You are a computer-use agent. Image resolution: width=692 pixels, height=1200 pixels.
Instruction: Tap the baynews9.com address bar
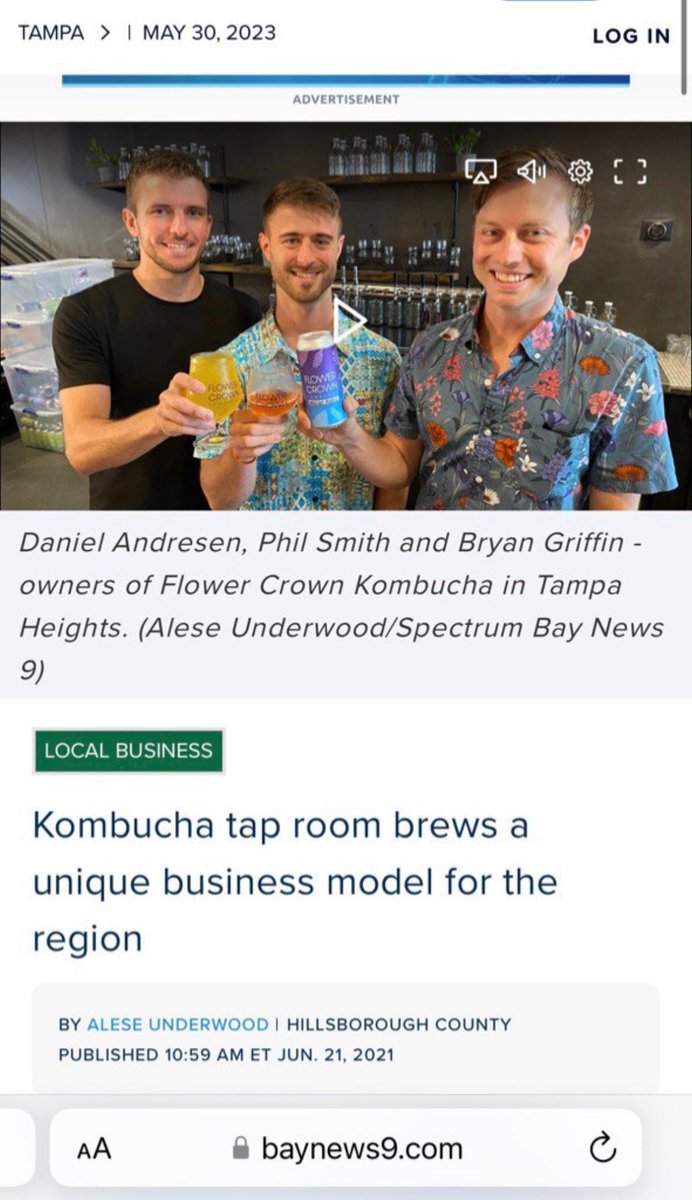click(x=347, y=1149)
